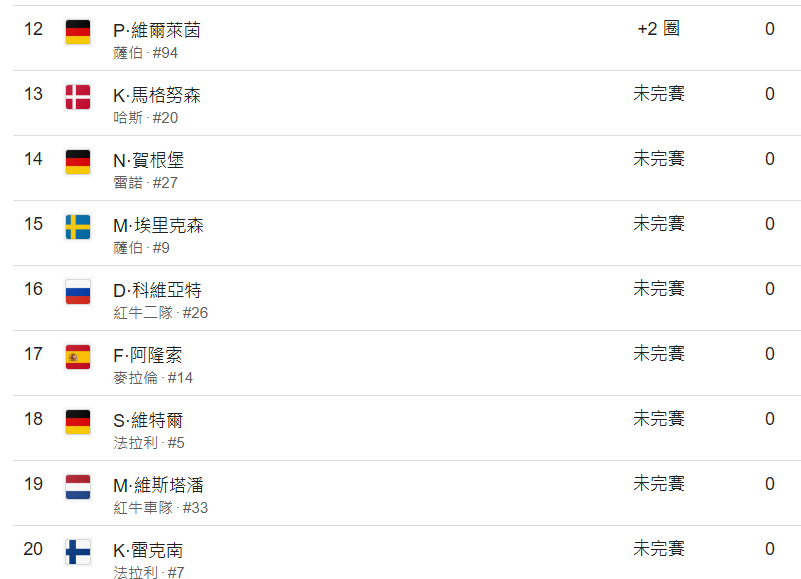View M·維斯塔潘 driver details

[158, 486]
